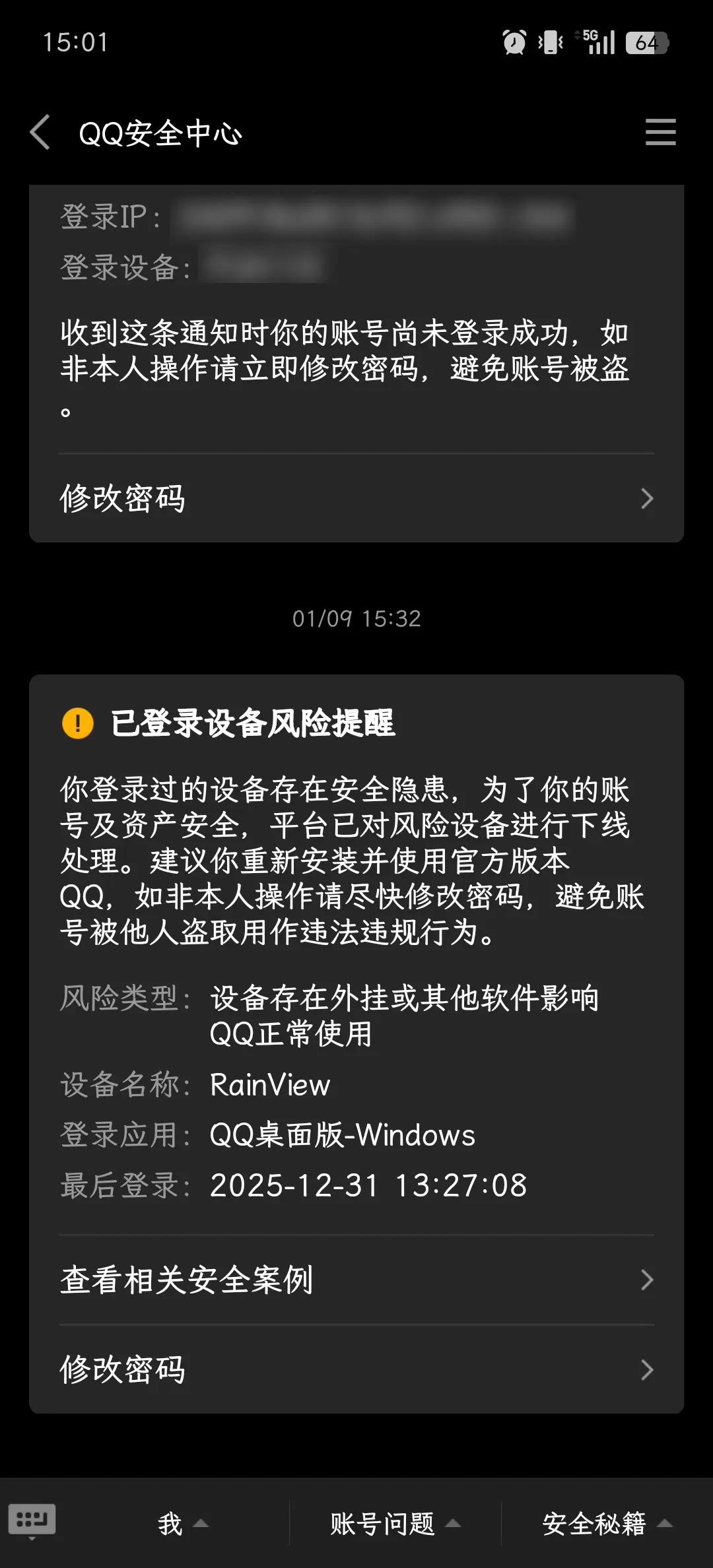The image size is (713, 1568).
Task: Open the hamburger menu top right
Action: point(660,132)
